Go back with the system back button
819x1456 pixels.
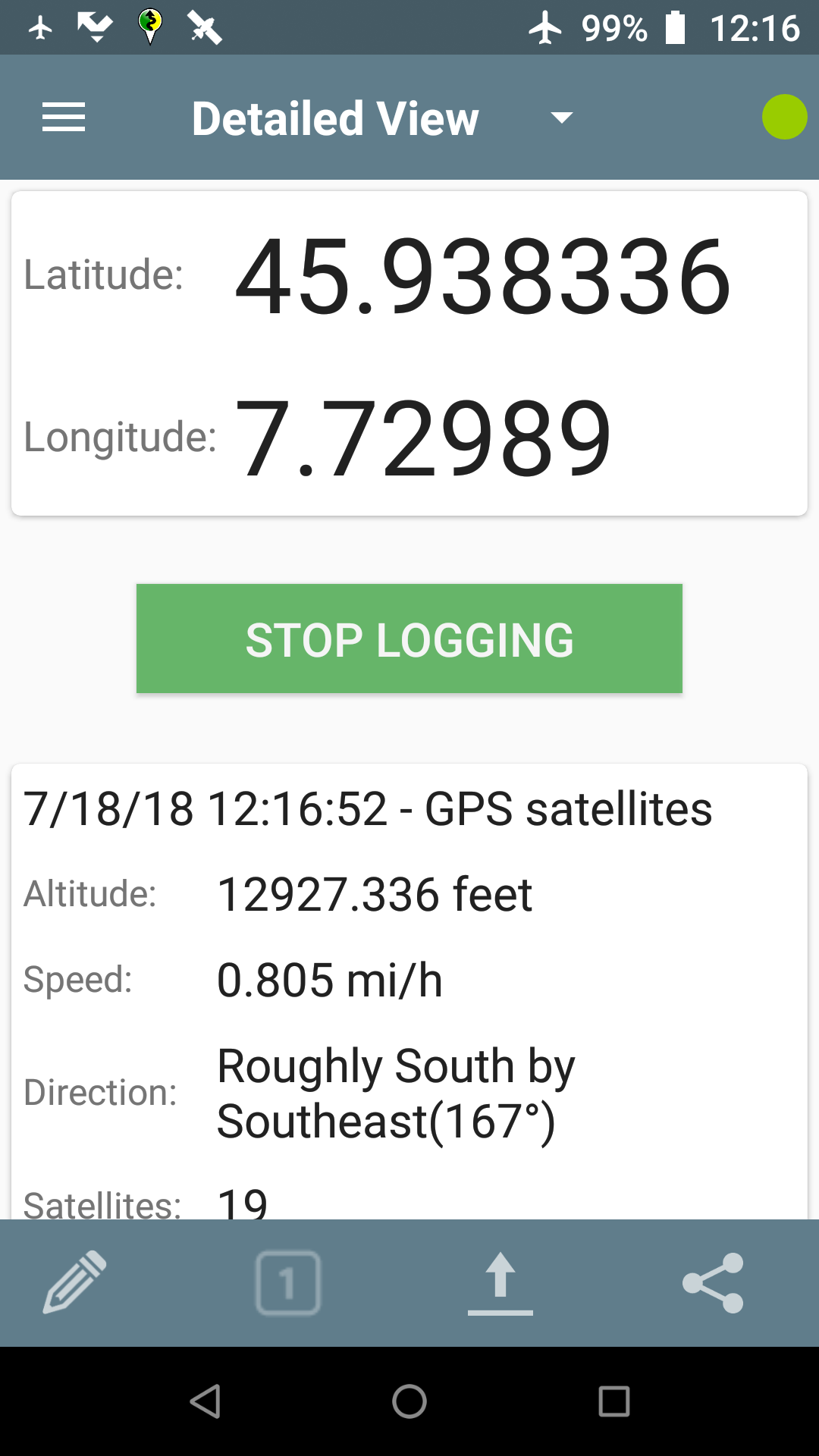(x=205, y=1401)
